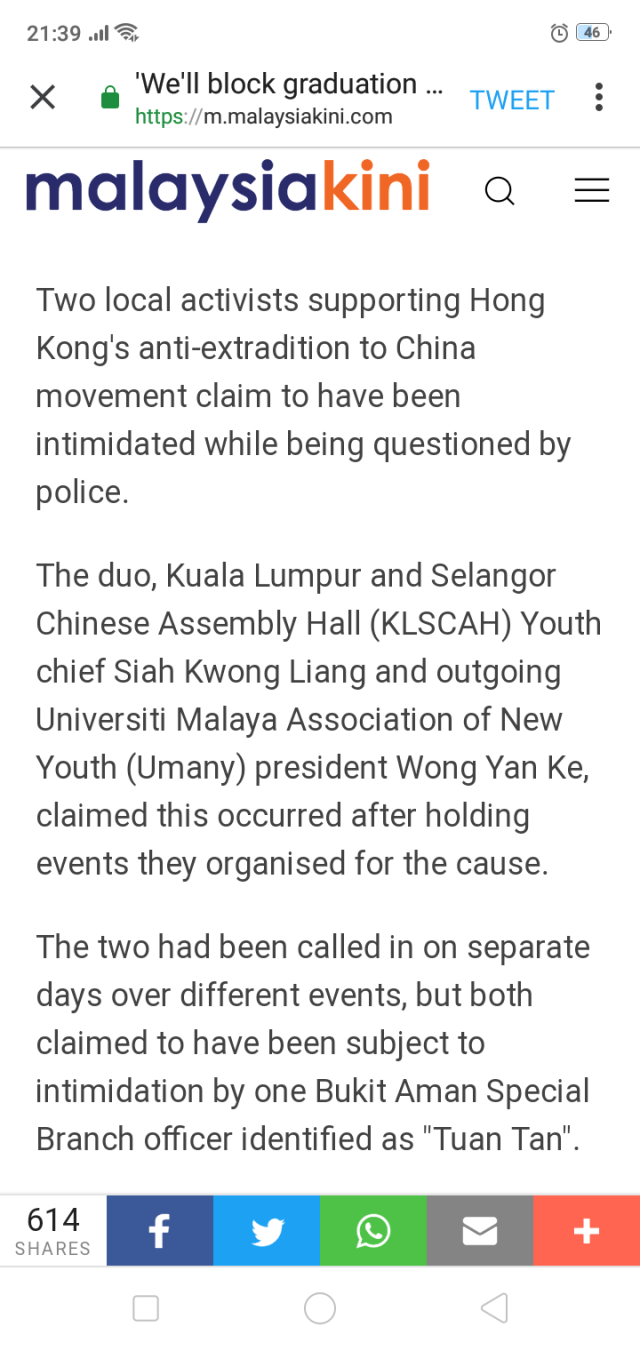Screen dimensions: 640x1351
Task: Share article by email
Action: pyautogui.click(x=480, y=1231)
